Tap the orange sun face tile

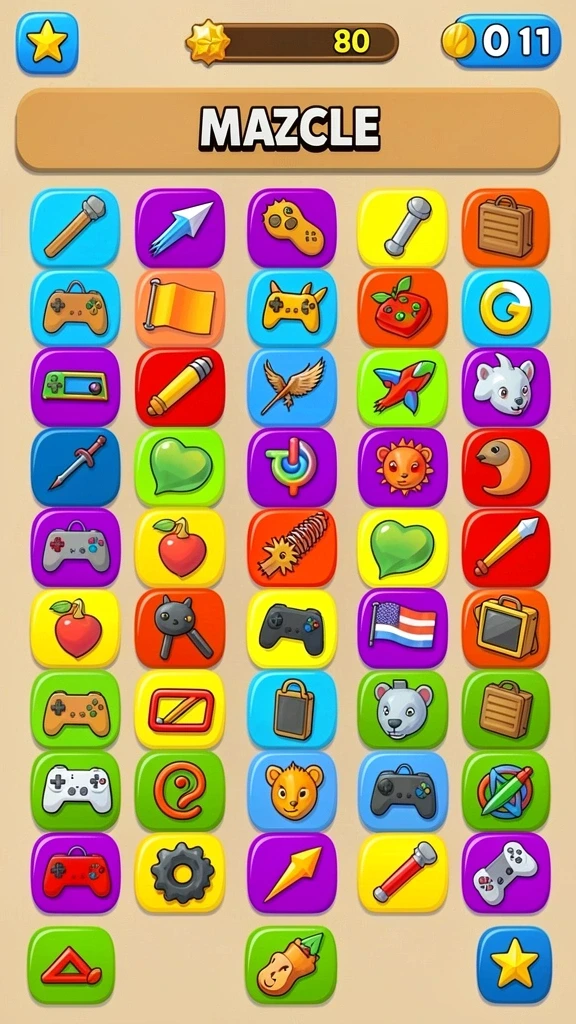pos(402,468)
